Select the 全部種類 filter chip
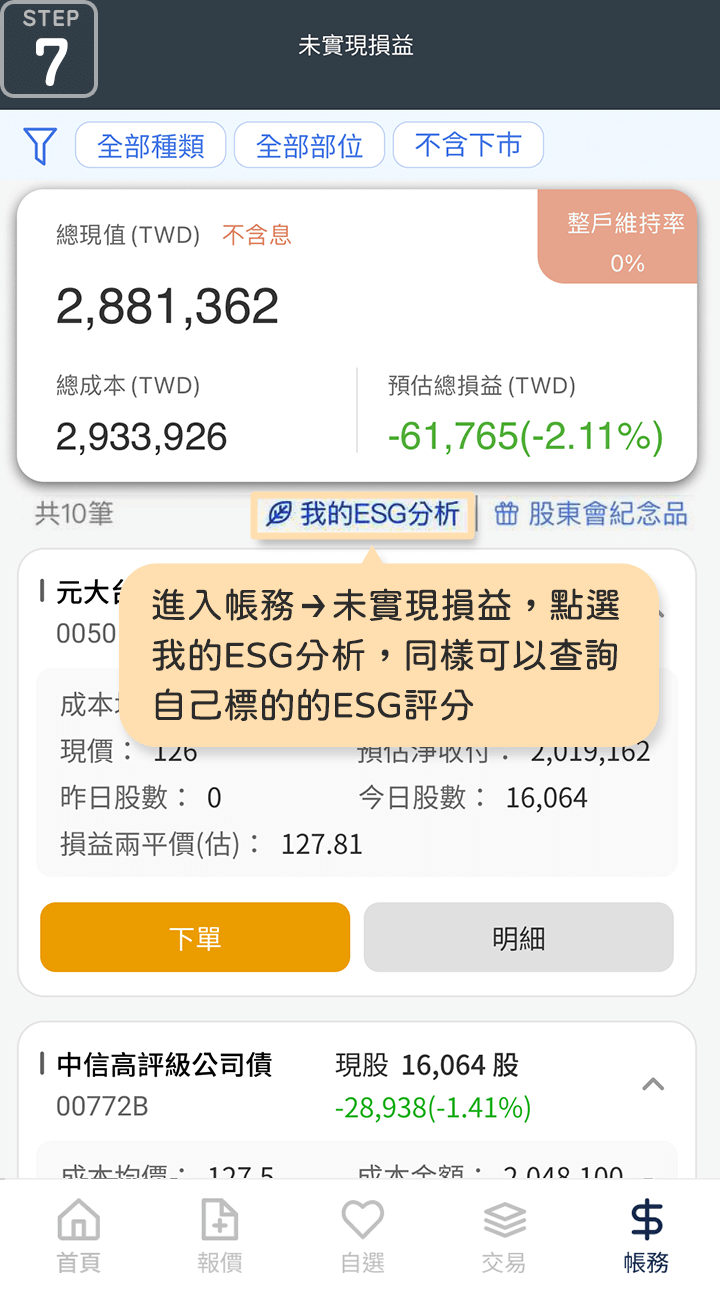This screenshot has height=1300, width=720. coord(151,146)
